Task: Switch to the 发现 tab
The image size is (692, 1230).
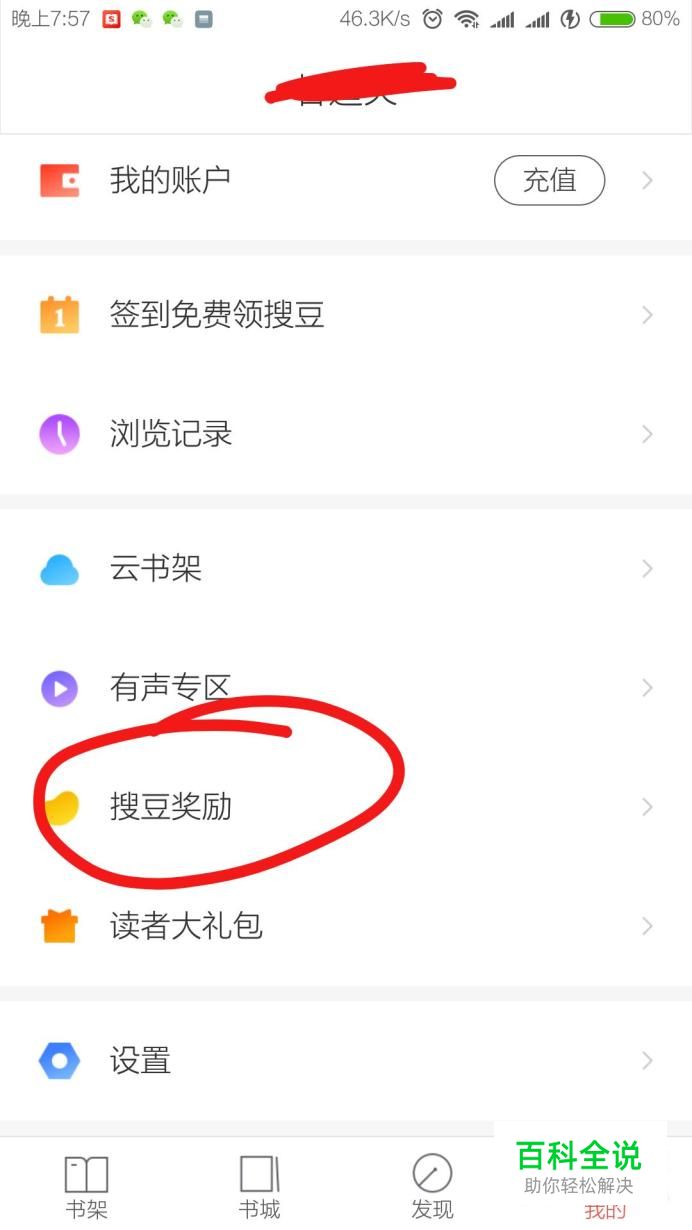Action: coord(432,1187)
